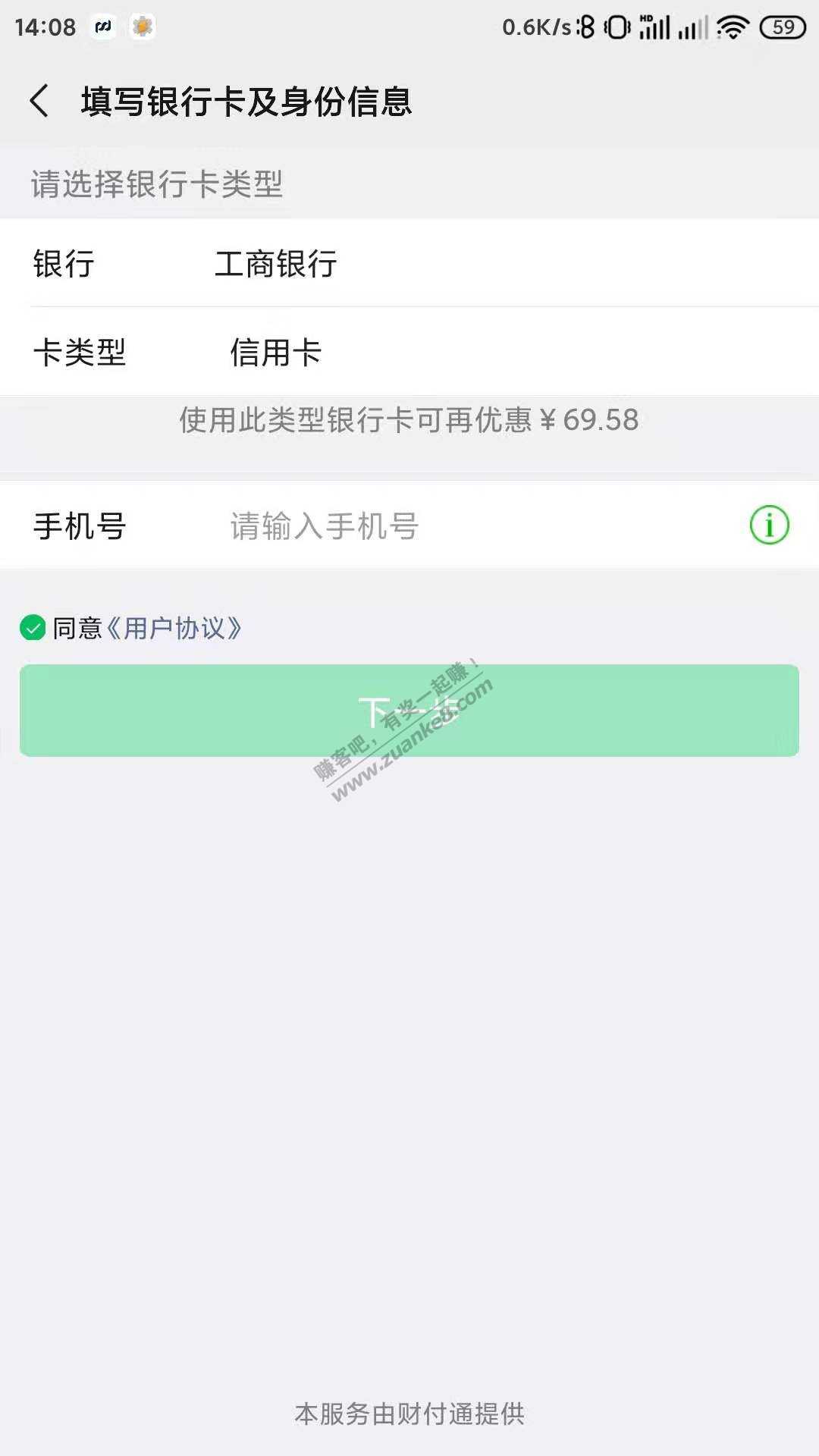Tap the 手机号 phone number input field
This screenshot has width=819, height=1456.
coord(478,526)
